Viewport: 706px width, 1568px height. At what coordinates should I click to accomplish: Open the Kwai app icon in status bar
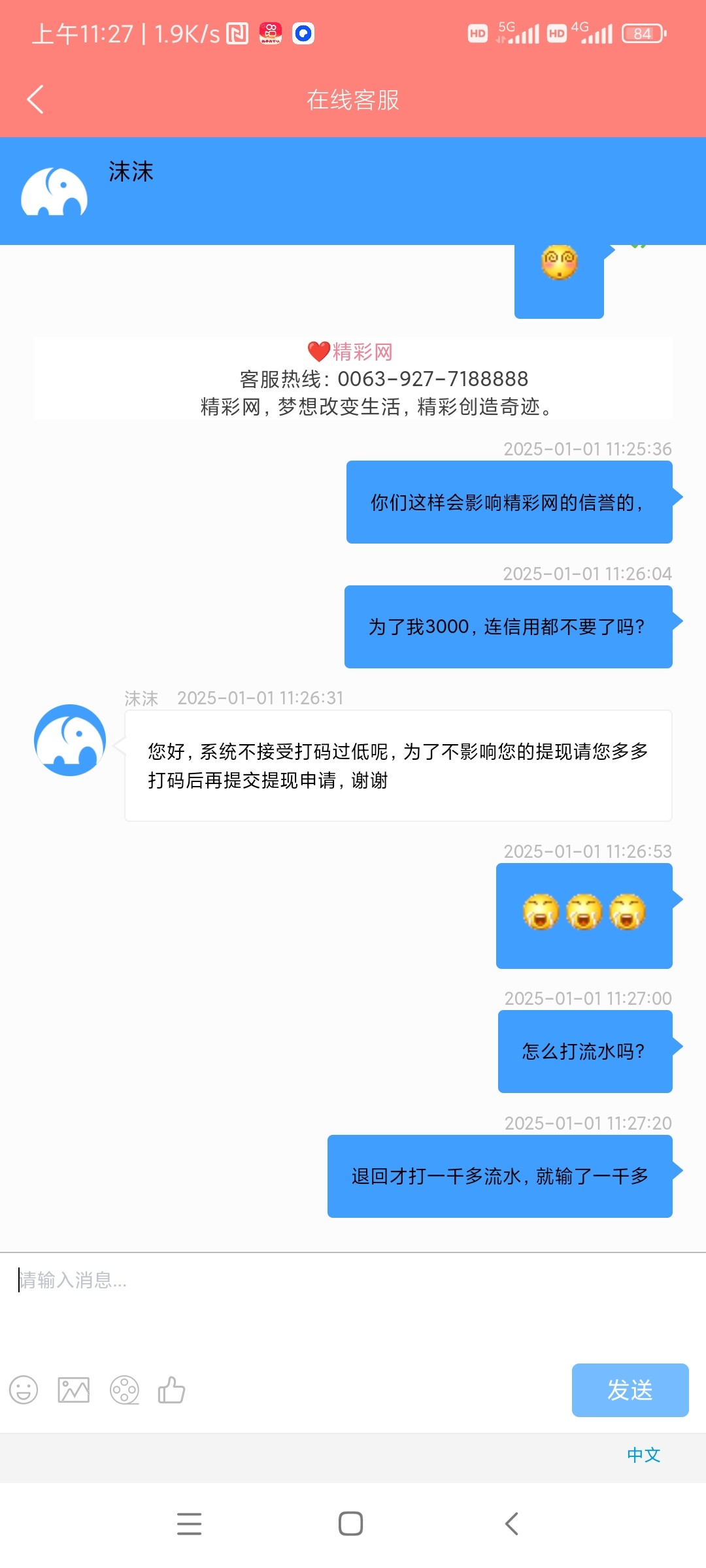(271, 33)
